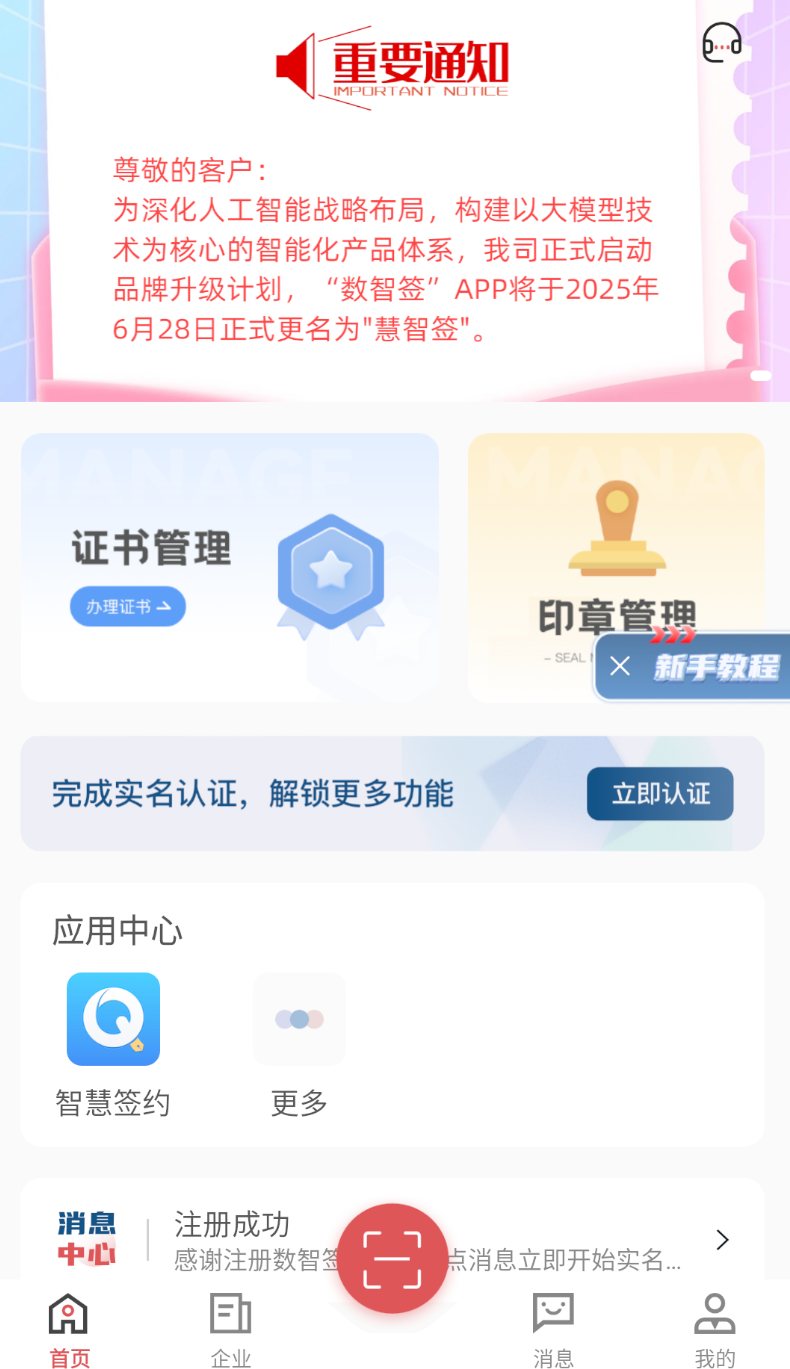Show 更多 applications
Screen dimensions: 790x1369
coord(299,1044)
